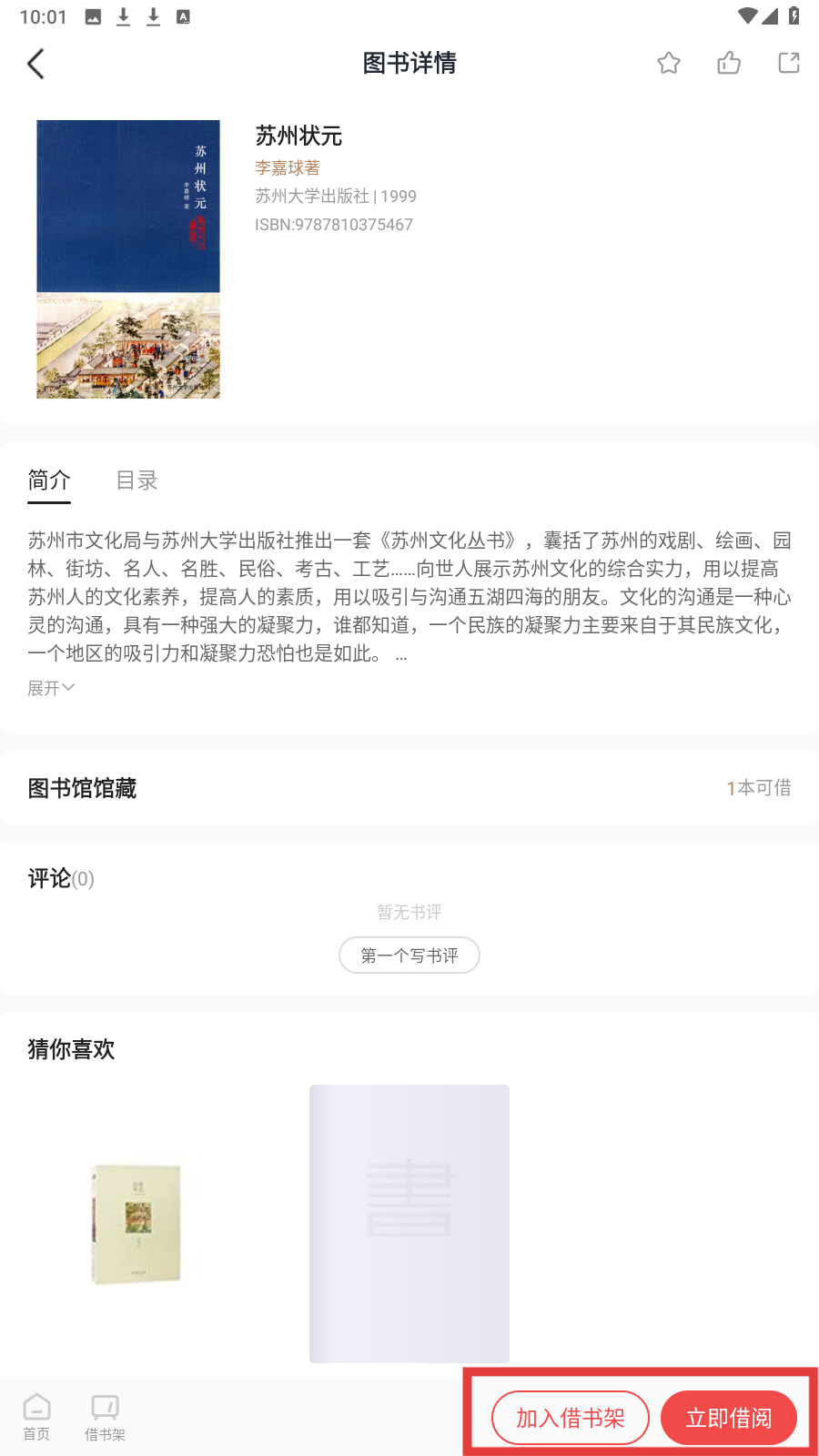Image resolution: width=819 pixels, height=1456 pixels.
Task: Open 图书馆馆藏 library holdings row
Action: [x=409, y=788]
